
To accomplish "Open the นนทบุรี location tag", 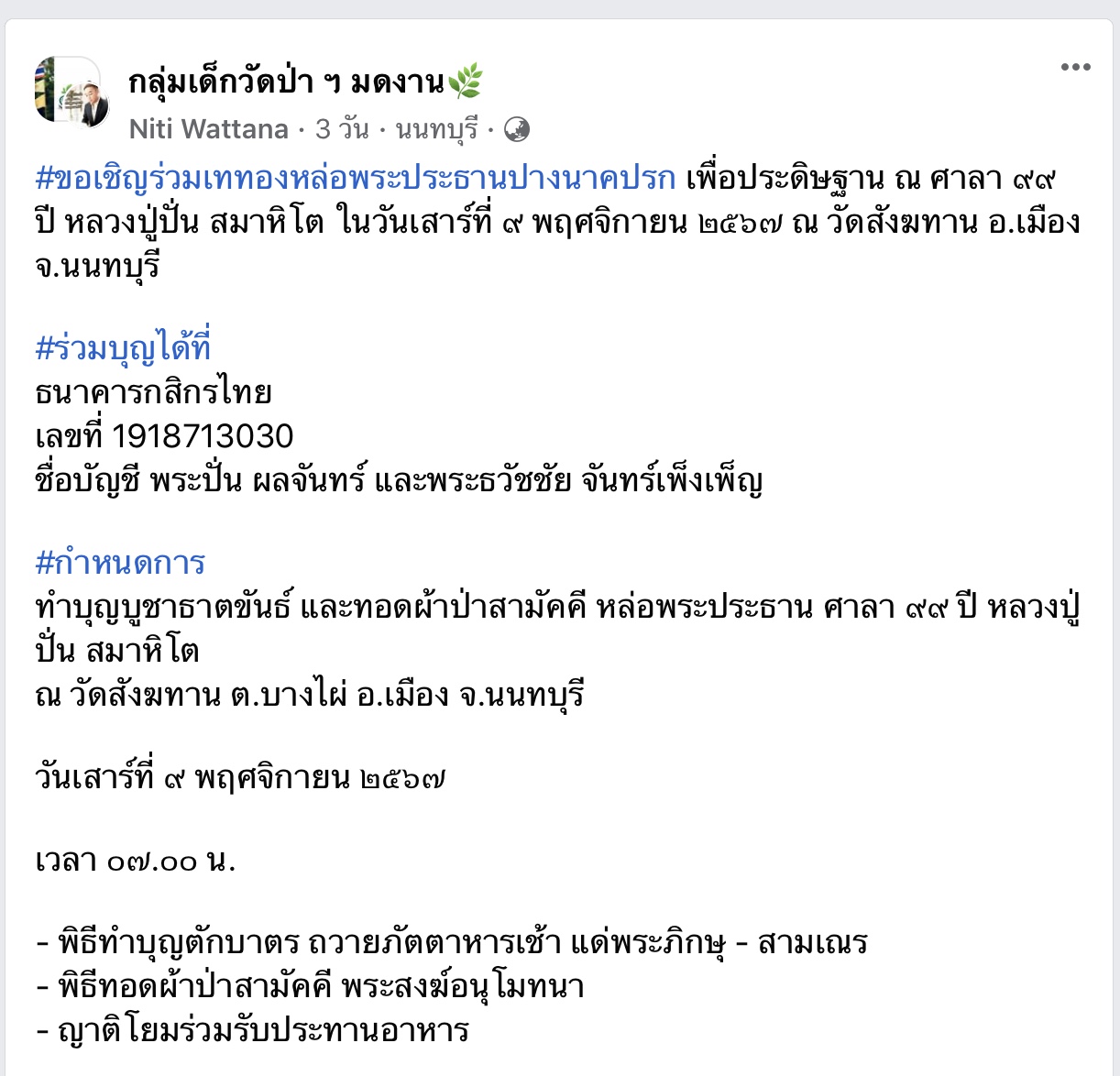I will [x=436, y=129].
